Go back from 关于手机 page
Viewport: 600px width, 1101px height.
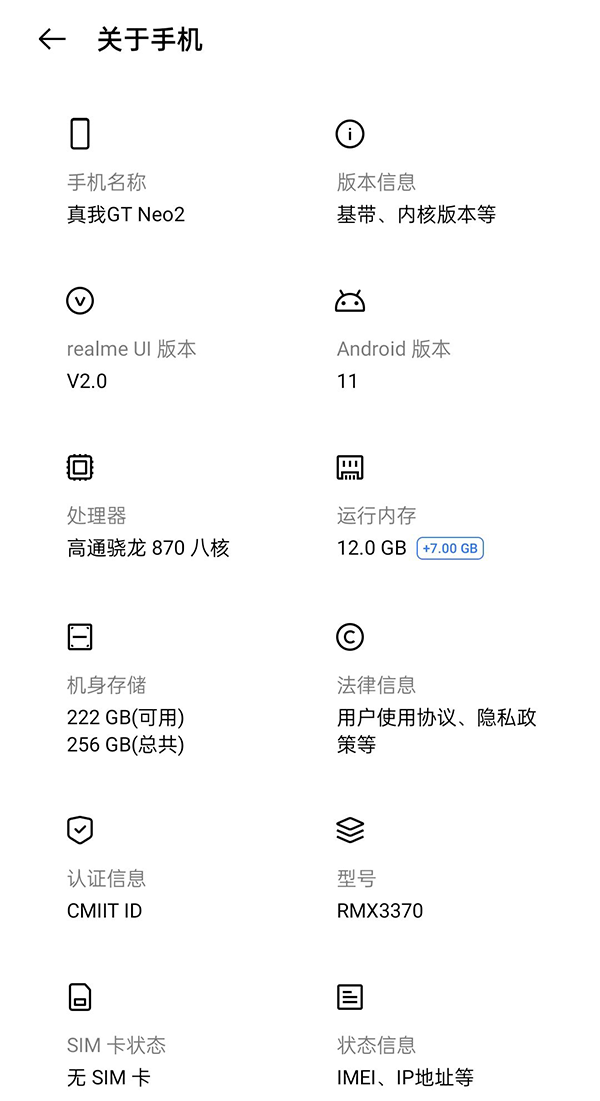tap(51, 40)
